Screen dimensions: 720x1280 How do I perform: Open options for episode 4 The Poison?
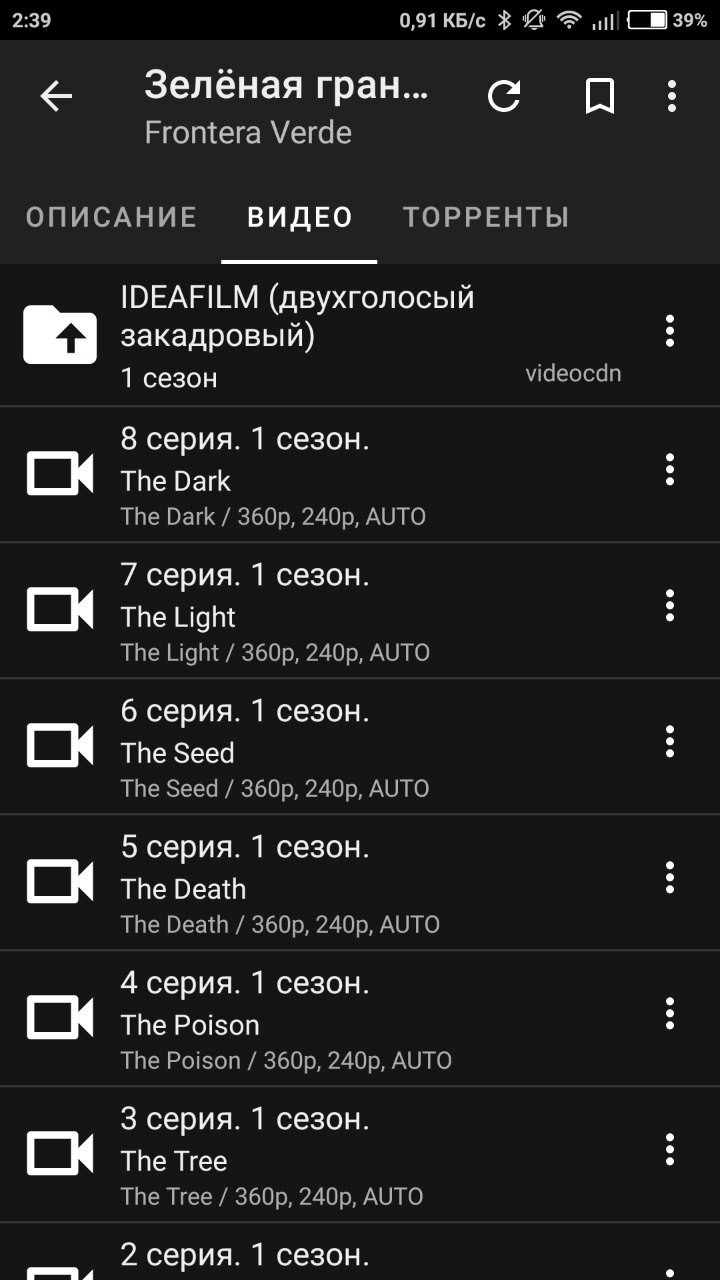pyautogui.click(x=670, y=1013)
